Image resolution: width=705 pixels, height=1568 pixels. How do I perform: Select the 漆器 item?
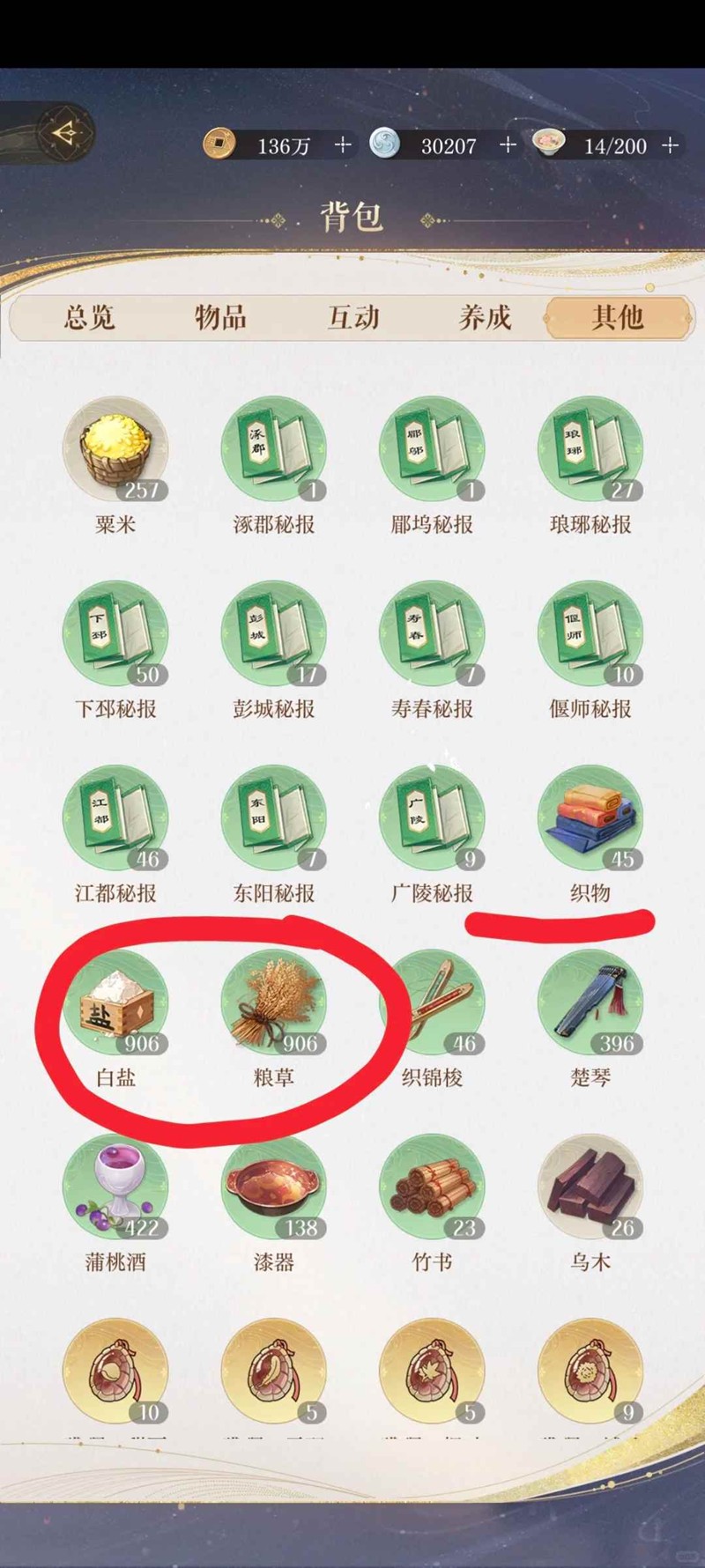click(274, 1188)
